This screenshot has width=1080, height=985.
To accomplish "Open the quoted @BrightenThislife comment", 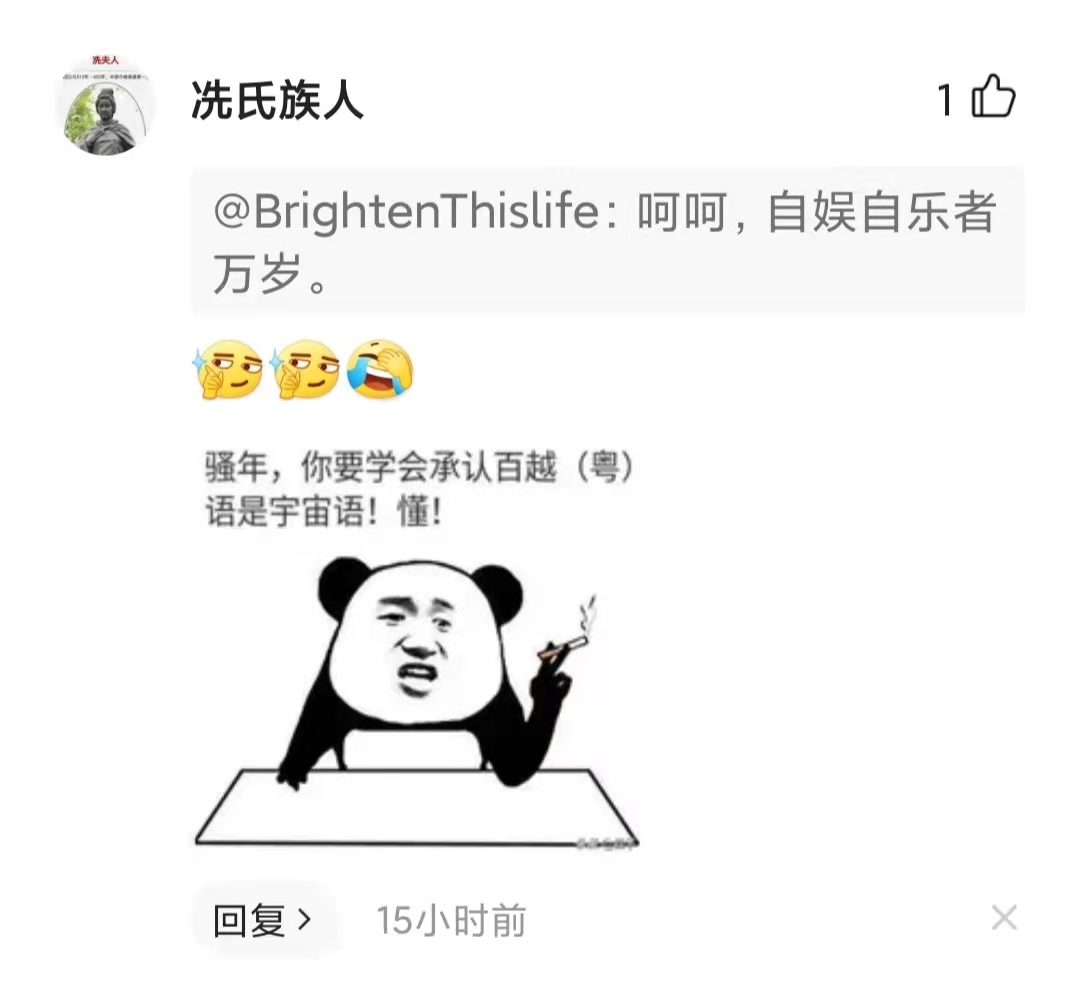I will (x=607, y=242).
